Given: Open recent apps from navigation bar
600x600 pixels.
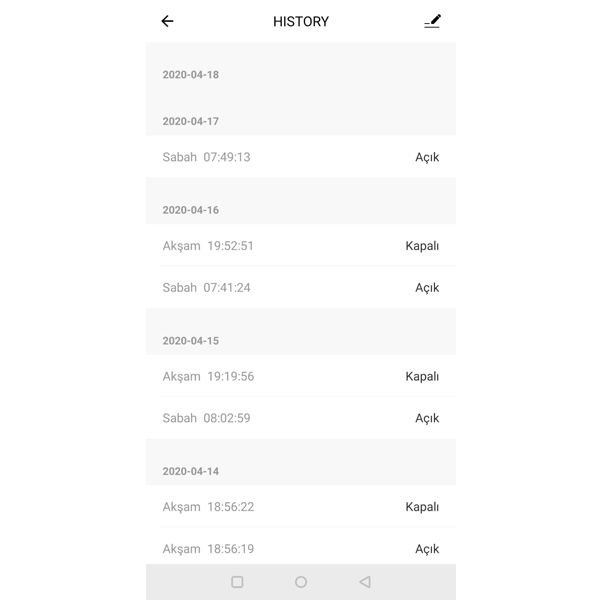Looking at the screenshot, I should (237, 582).
